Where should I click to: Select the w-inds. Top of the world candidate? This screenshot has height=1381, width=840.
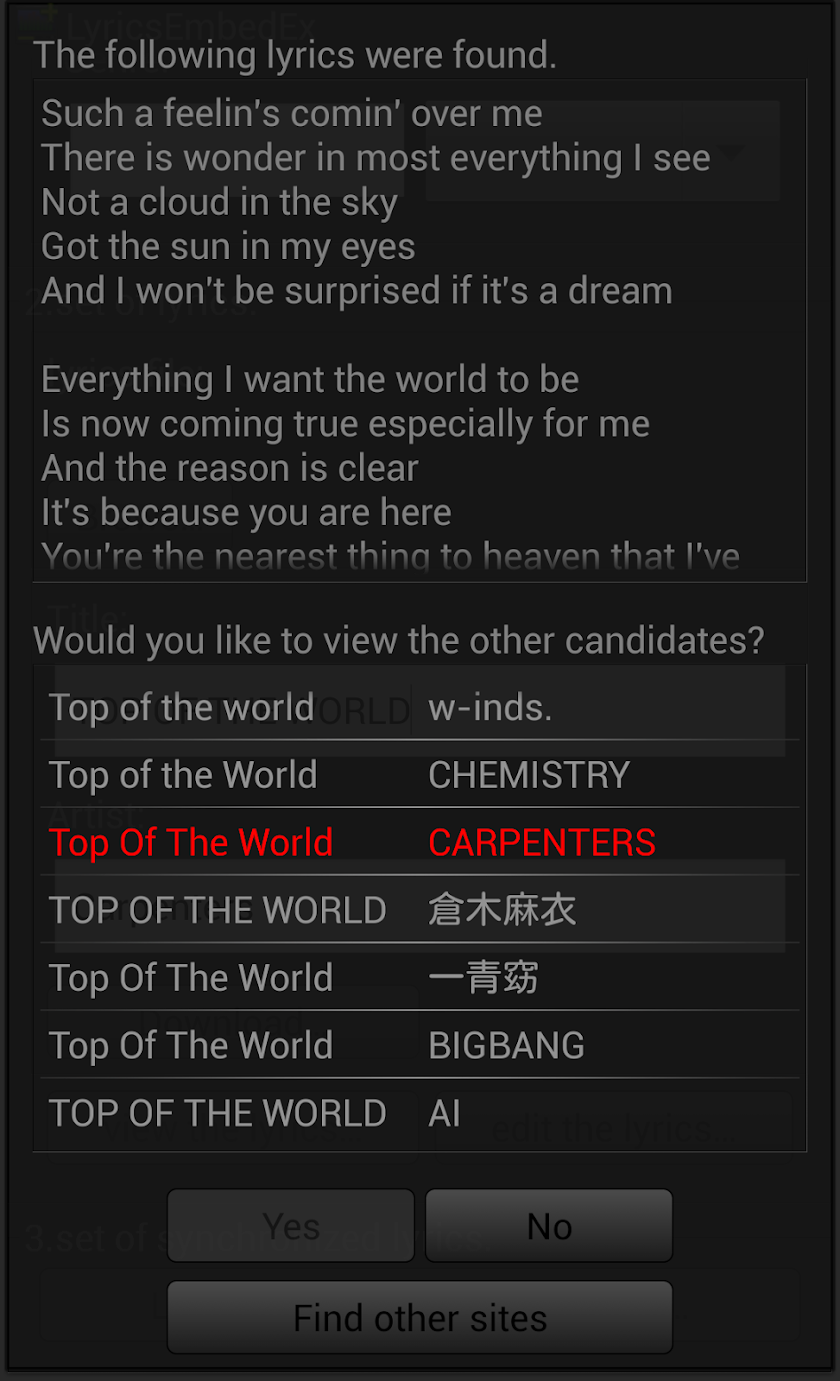(419, 708)
